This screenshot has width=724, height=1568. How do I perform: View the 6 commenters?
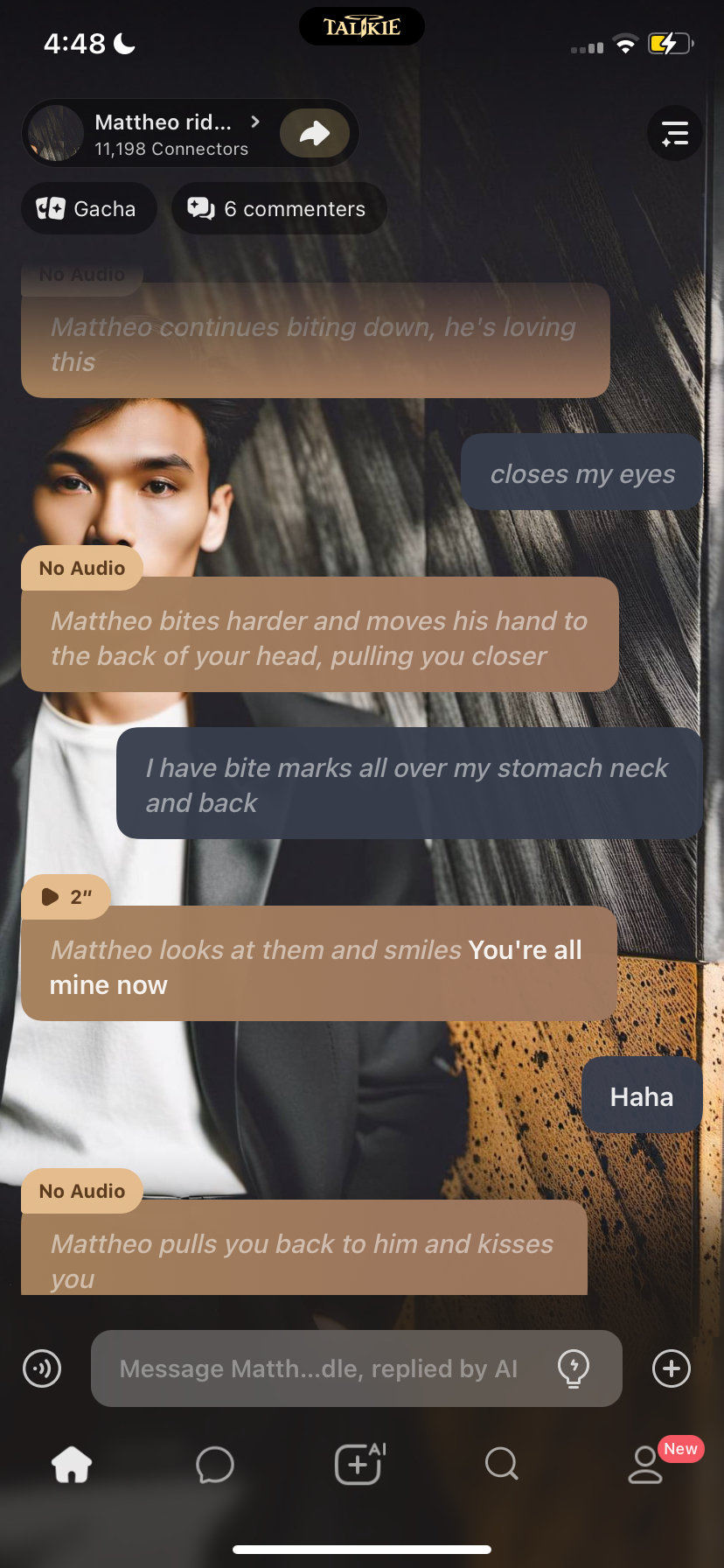278,208
